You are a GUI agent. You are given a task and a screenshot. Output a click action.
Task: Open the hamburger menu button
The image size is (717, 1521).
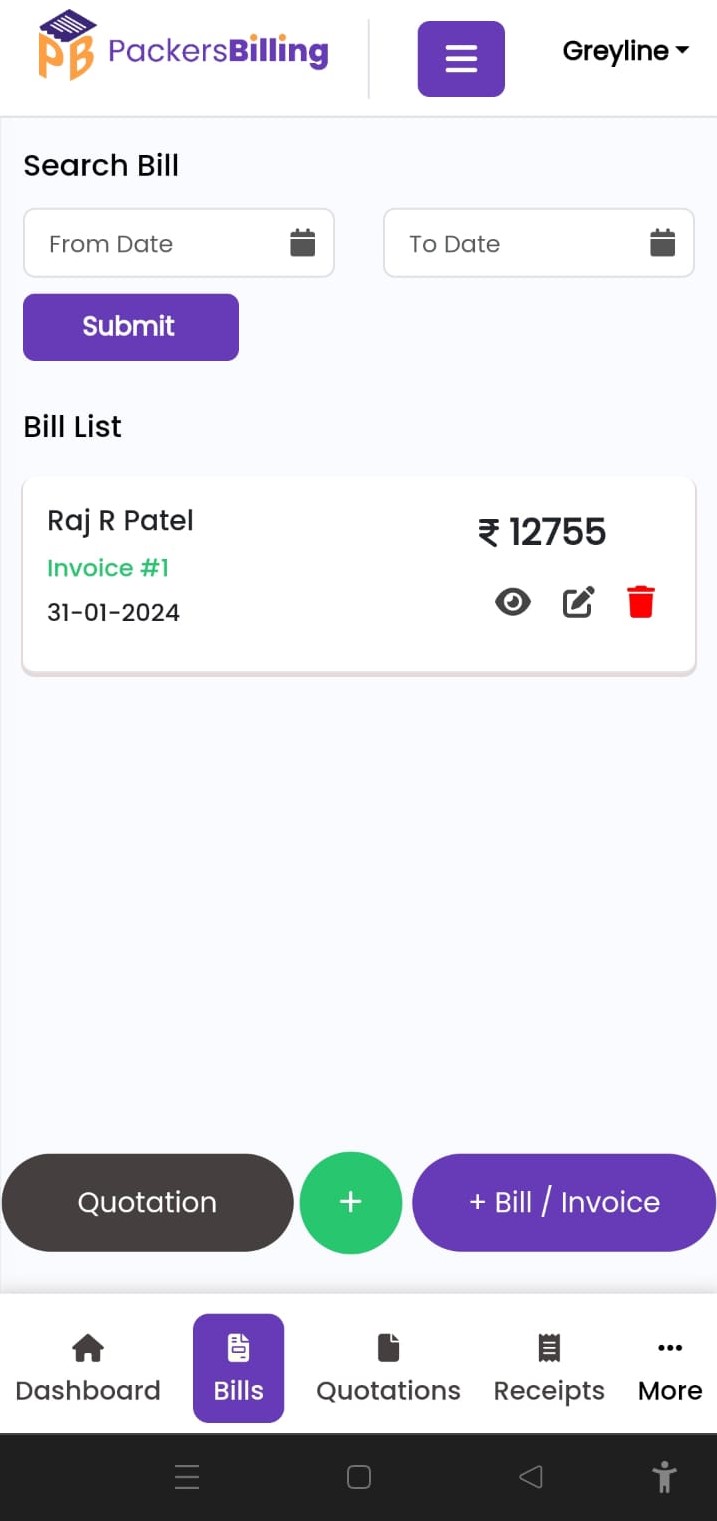[461, 59]
